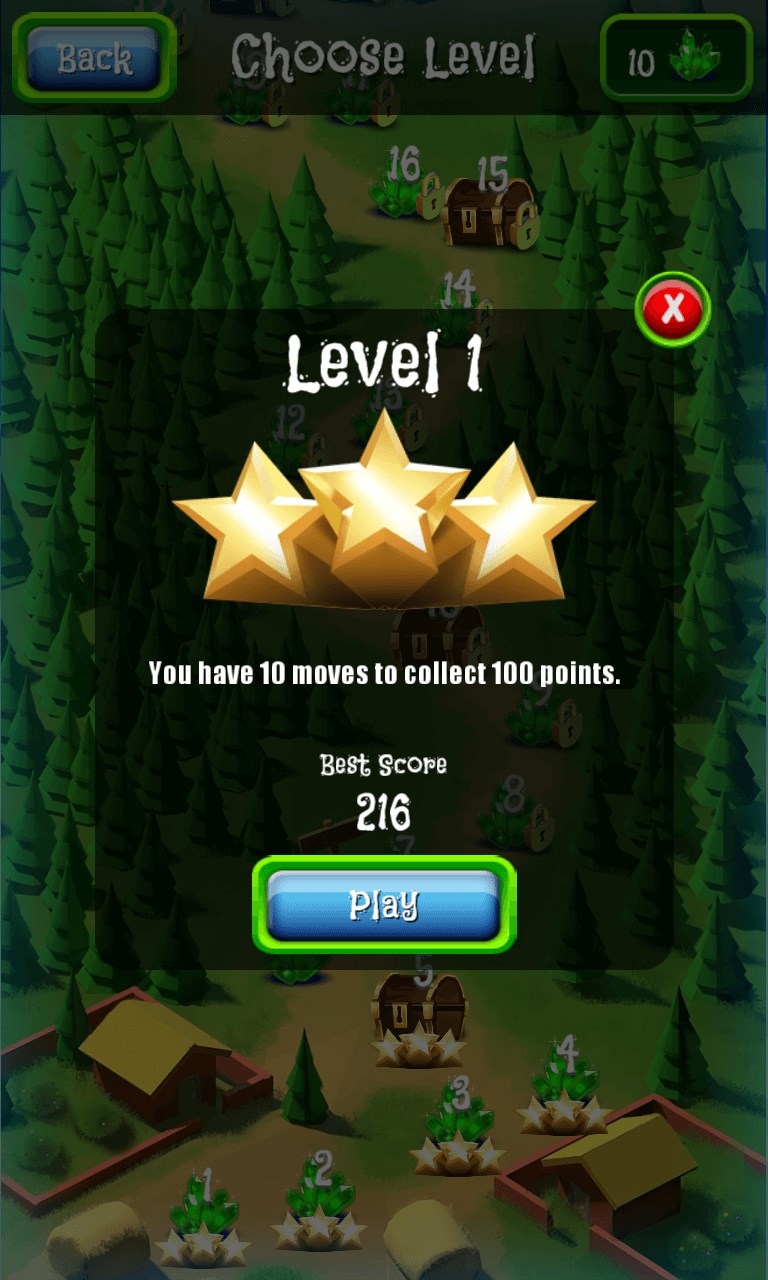Go back using the Back button
The width and height of the screenshot is (768, 1280).
94,58
